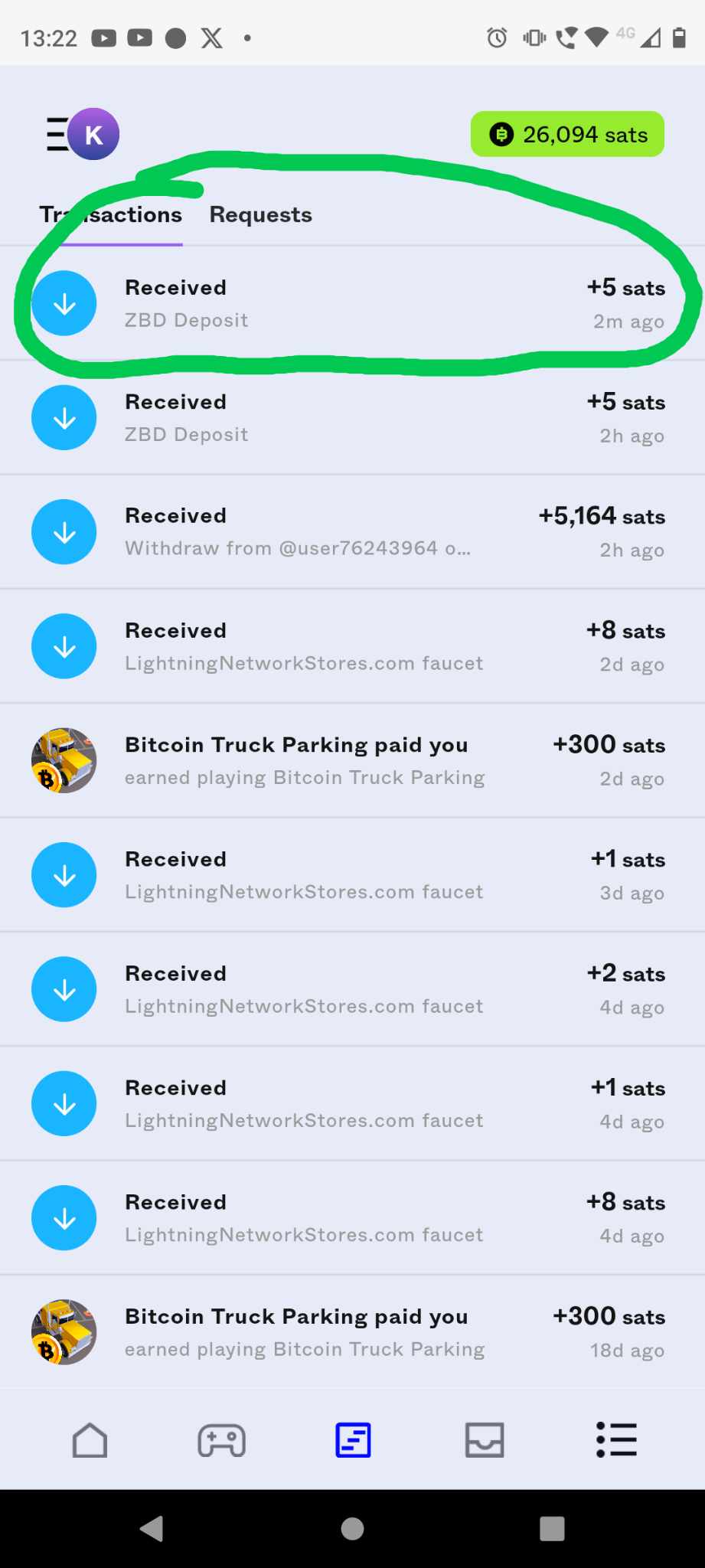View the +1 sats faucet transaction from 4d ago
The image size is (705, 1568).
click(352, 1103)
